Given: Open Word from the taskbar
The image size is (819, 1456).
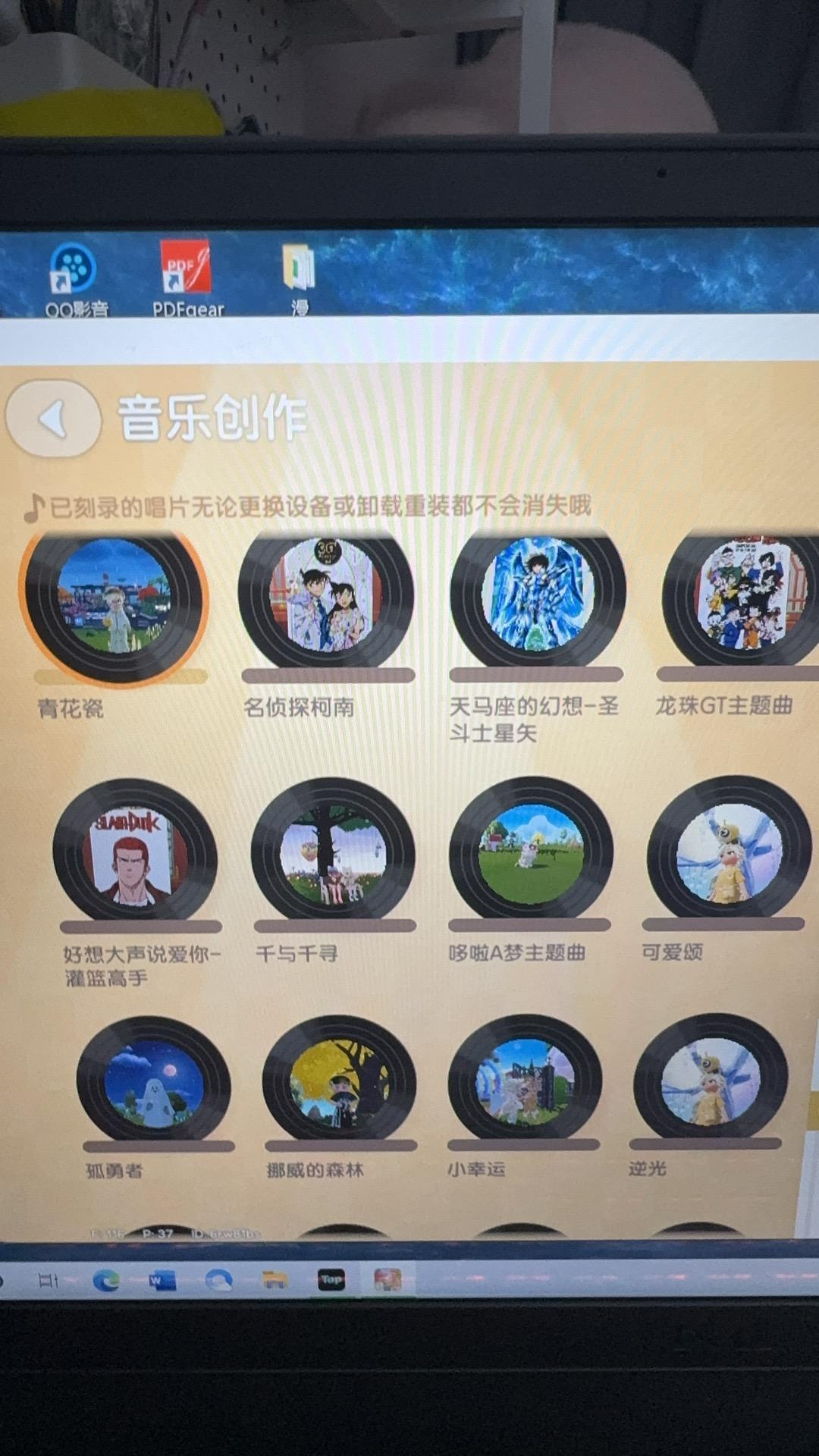Looking at the screenshot, I should pos(162,1281).
